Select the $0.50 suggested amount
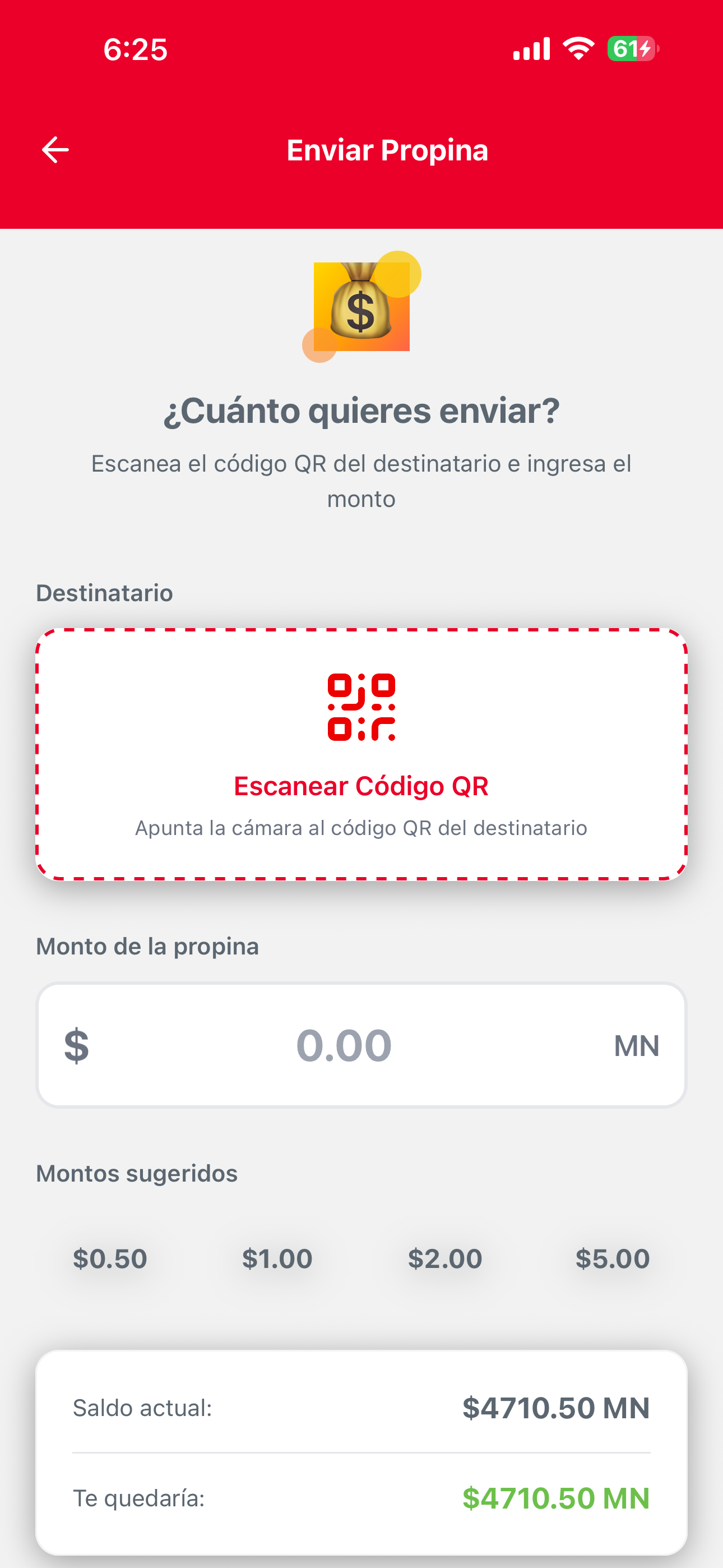723x1568 pixels. pos(110,1259)
